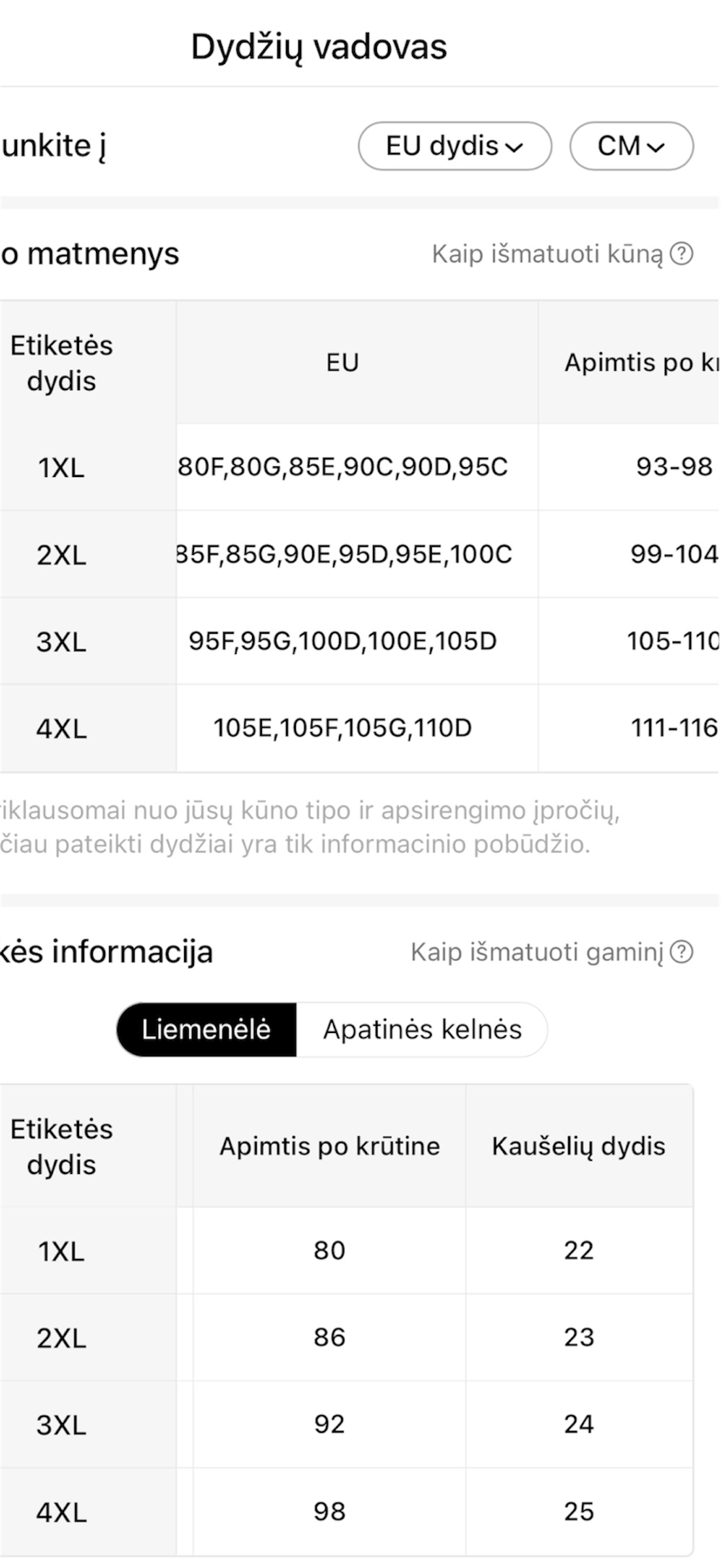
Task: Click the 'EU' column header
Action: pos(343,363)
